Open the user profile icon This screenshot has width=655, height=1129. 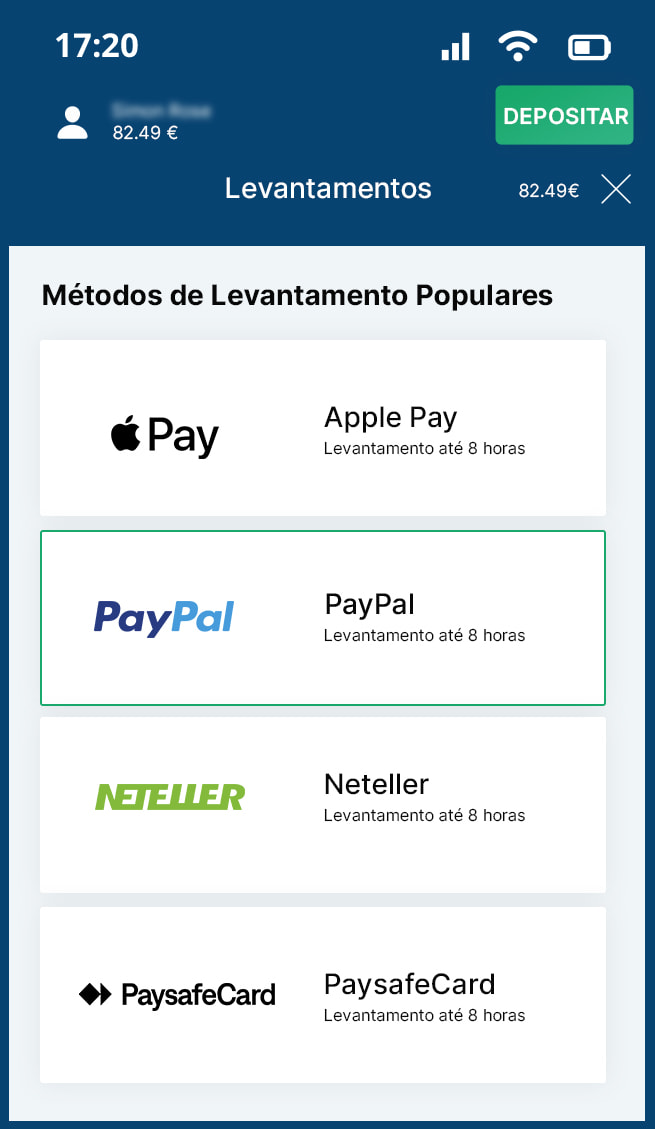point(72,123)
